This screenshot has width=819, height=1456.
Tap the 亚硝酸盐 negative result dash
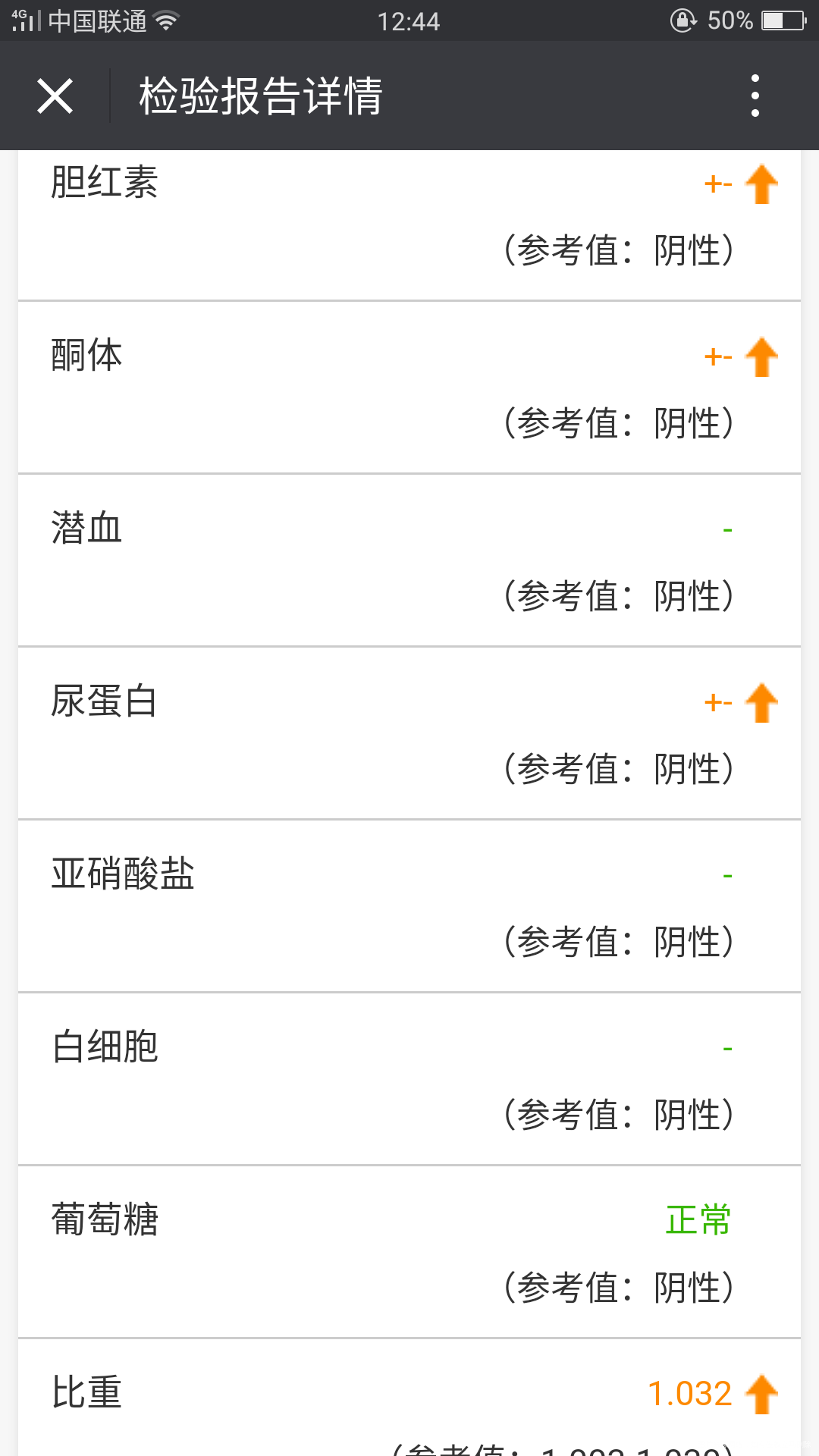(726, 874)
